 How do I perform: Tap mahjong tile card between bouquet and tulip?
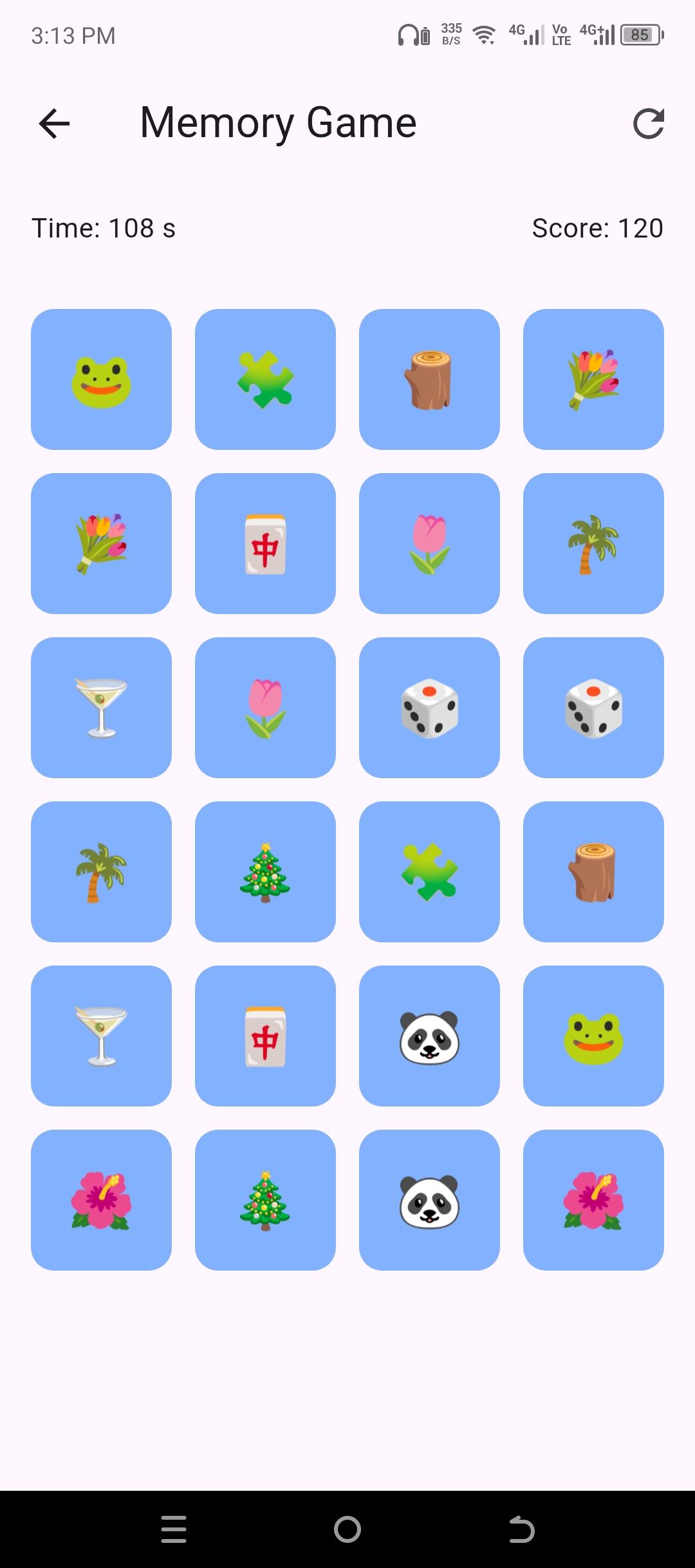(265, 543)
